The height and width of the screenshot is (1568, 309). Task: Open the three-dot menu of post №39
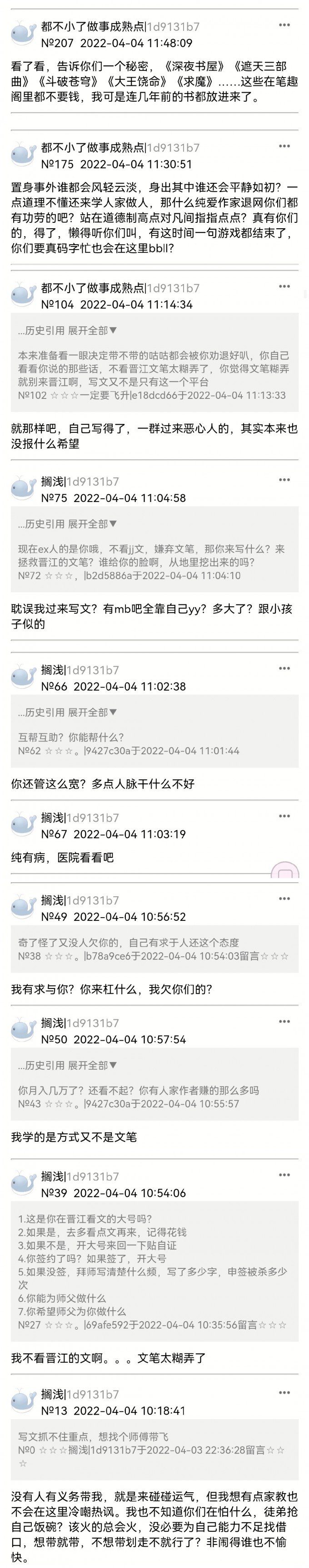pos(284,1175)
